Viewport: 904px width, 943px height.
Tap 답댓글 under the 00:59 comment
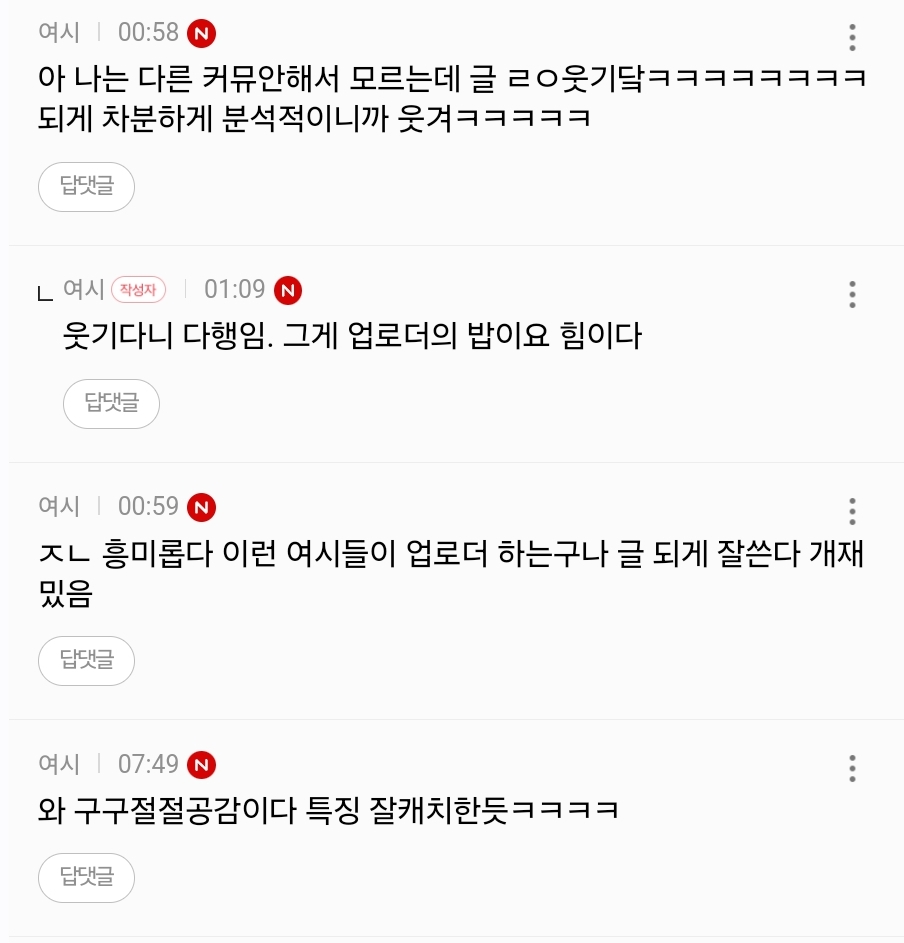tap(87, 660)
